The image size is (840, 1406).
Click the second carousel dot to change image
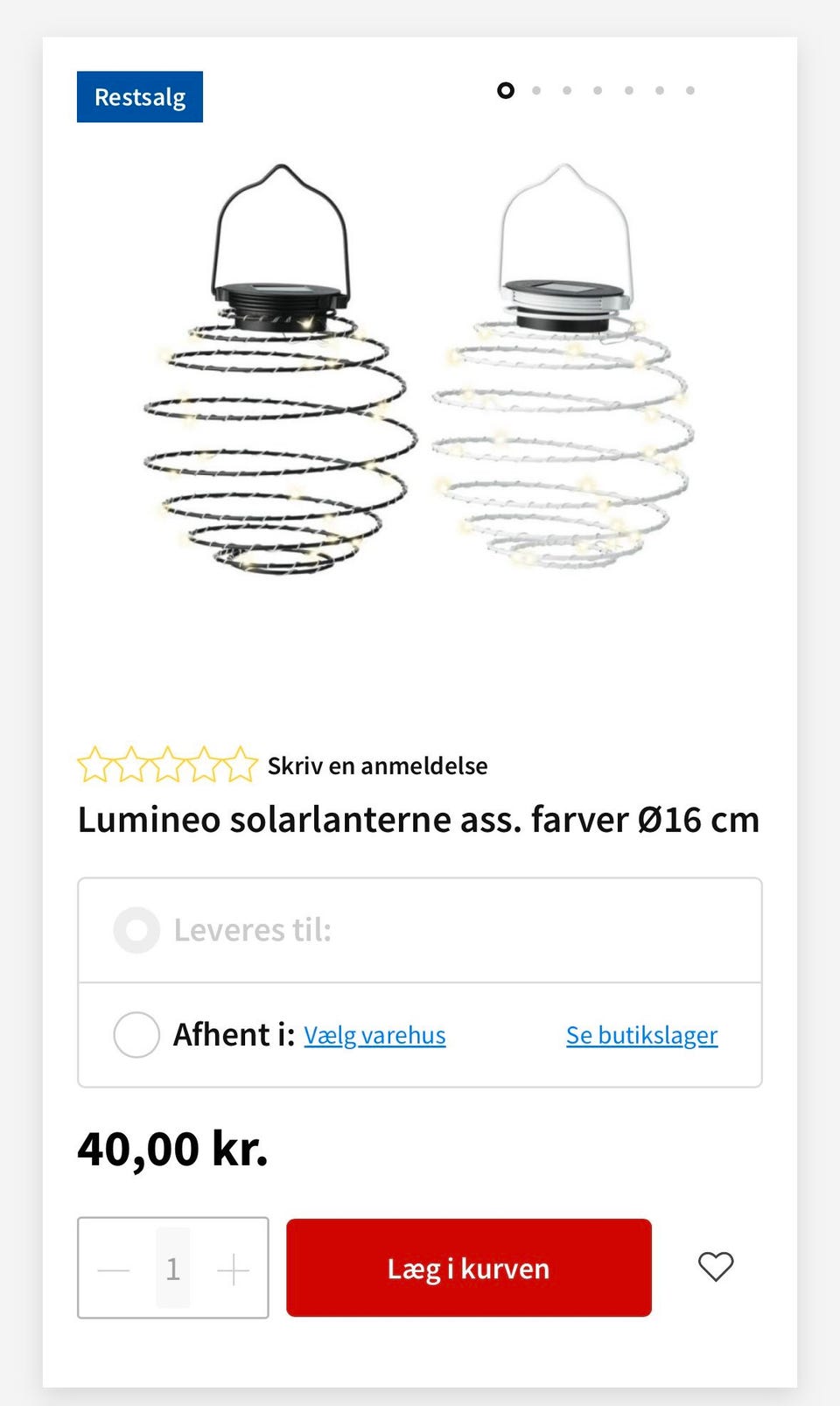pyautogui.click(x=536, y=90)
